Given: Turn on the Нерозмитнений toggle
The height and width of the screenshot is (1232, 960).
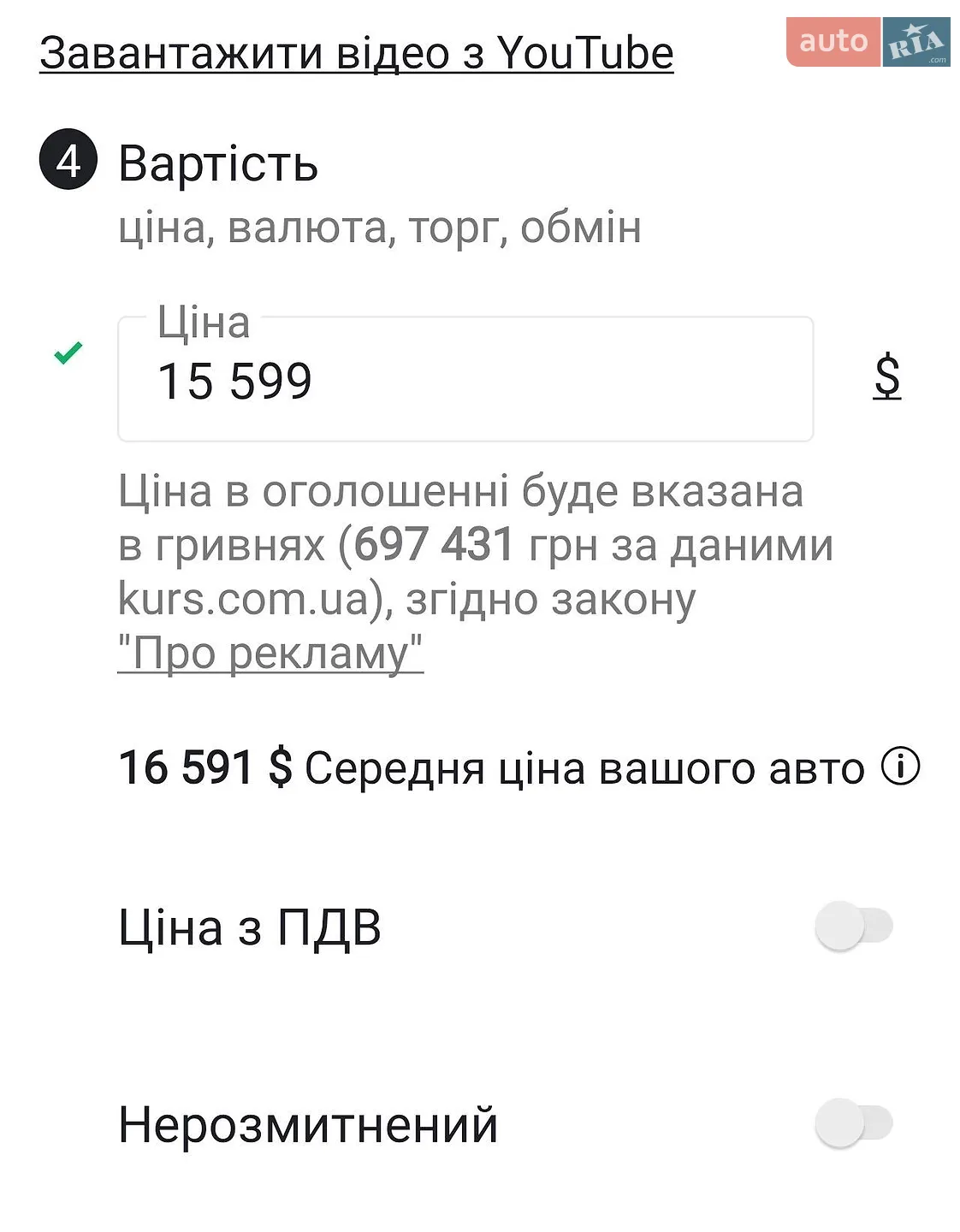Looking at the screenshot, I should coord(853,1123).
